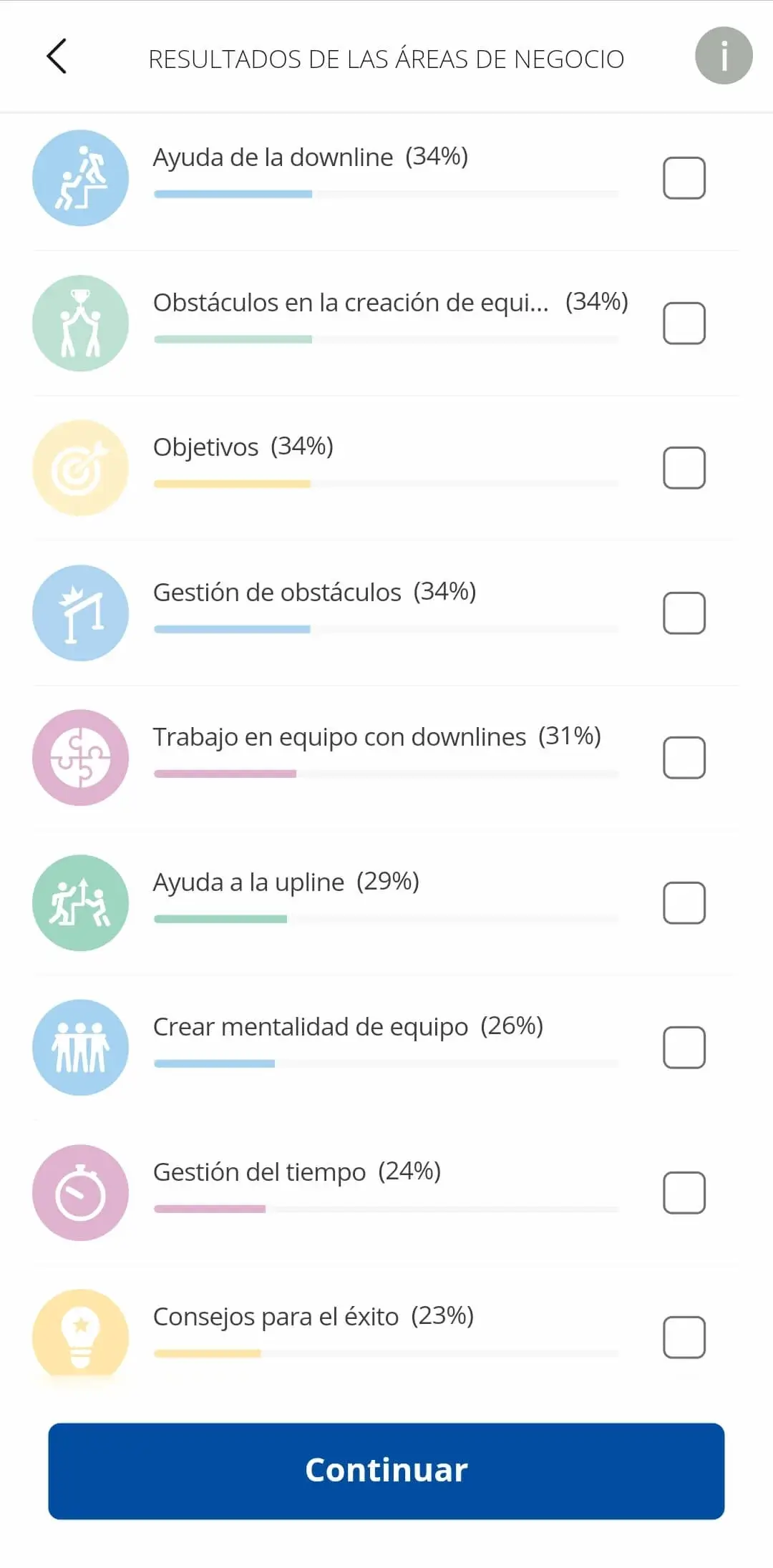This screenshot has width=773, height=1568.
Task: Click the Gestión de obstáculos hurdle icon
Action: point(81,613)
